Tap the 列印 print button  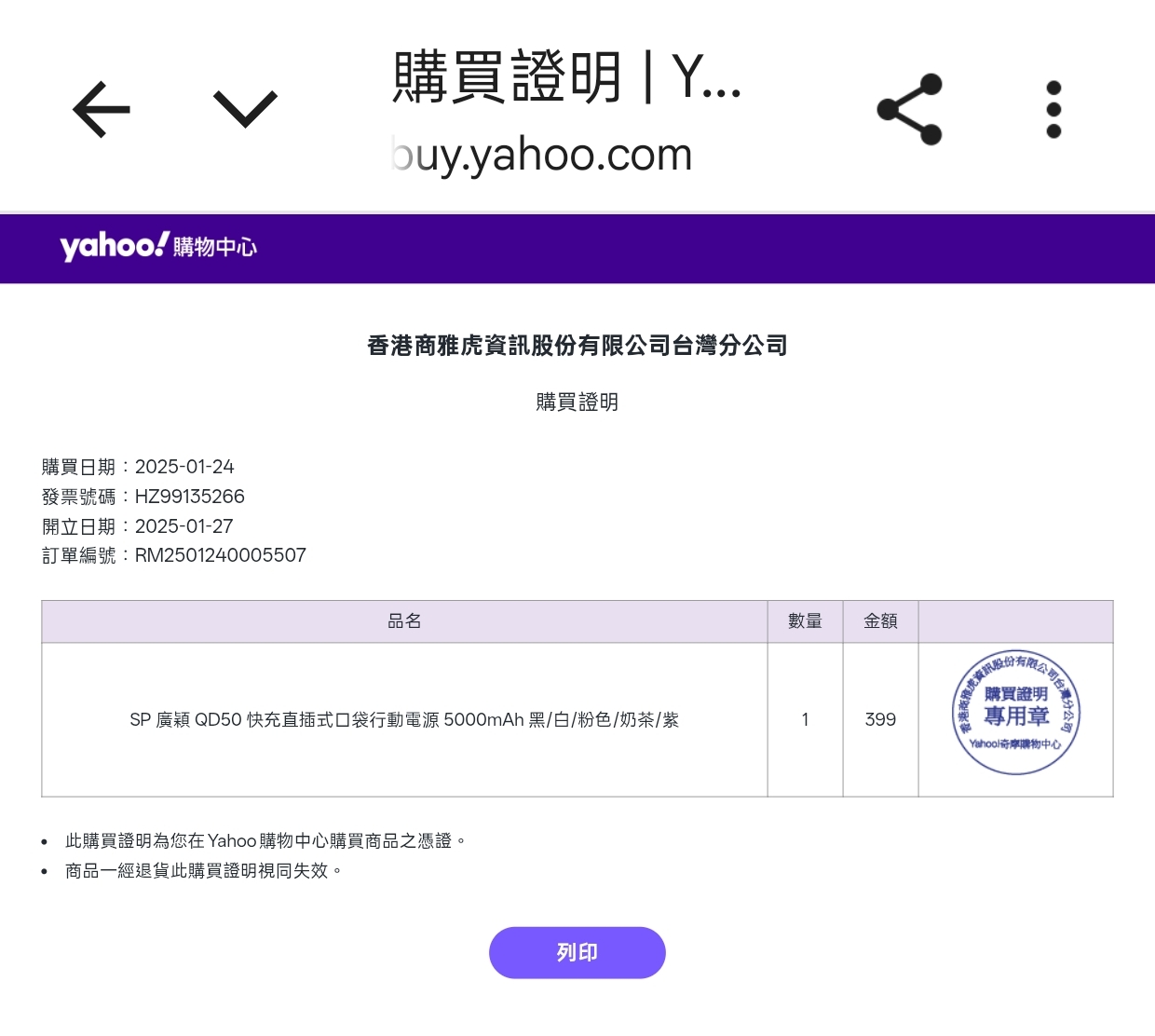(x=577, y=952)
